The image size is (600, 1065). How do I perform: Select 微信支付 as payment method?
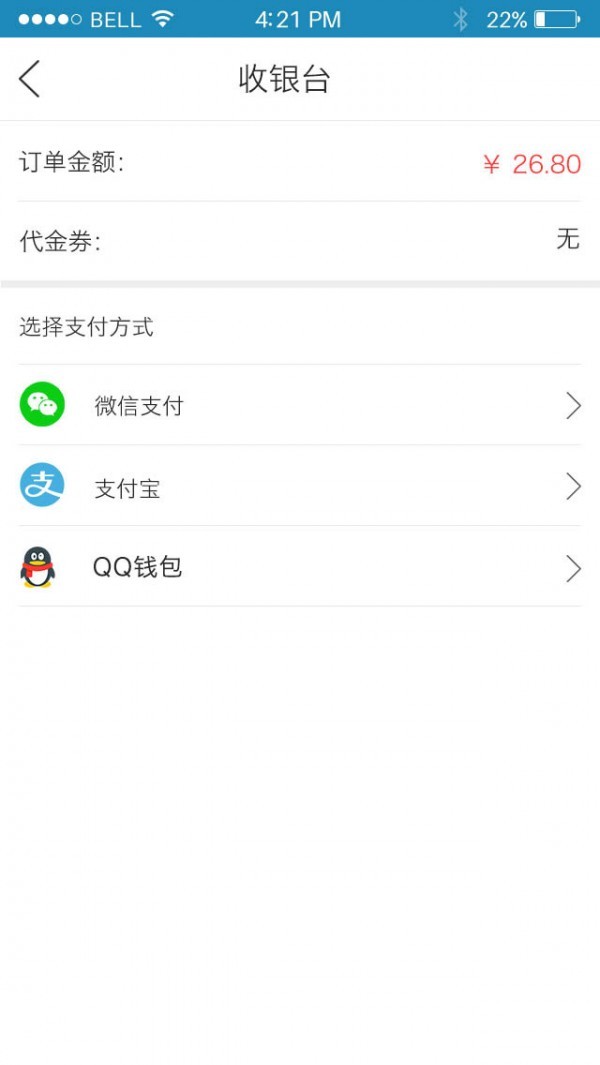click(x=300, y=405)
